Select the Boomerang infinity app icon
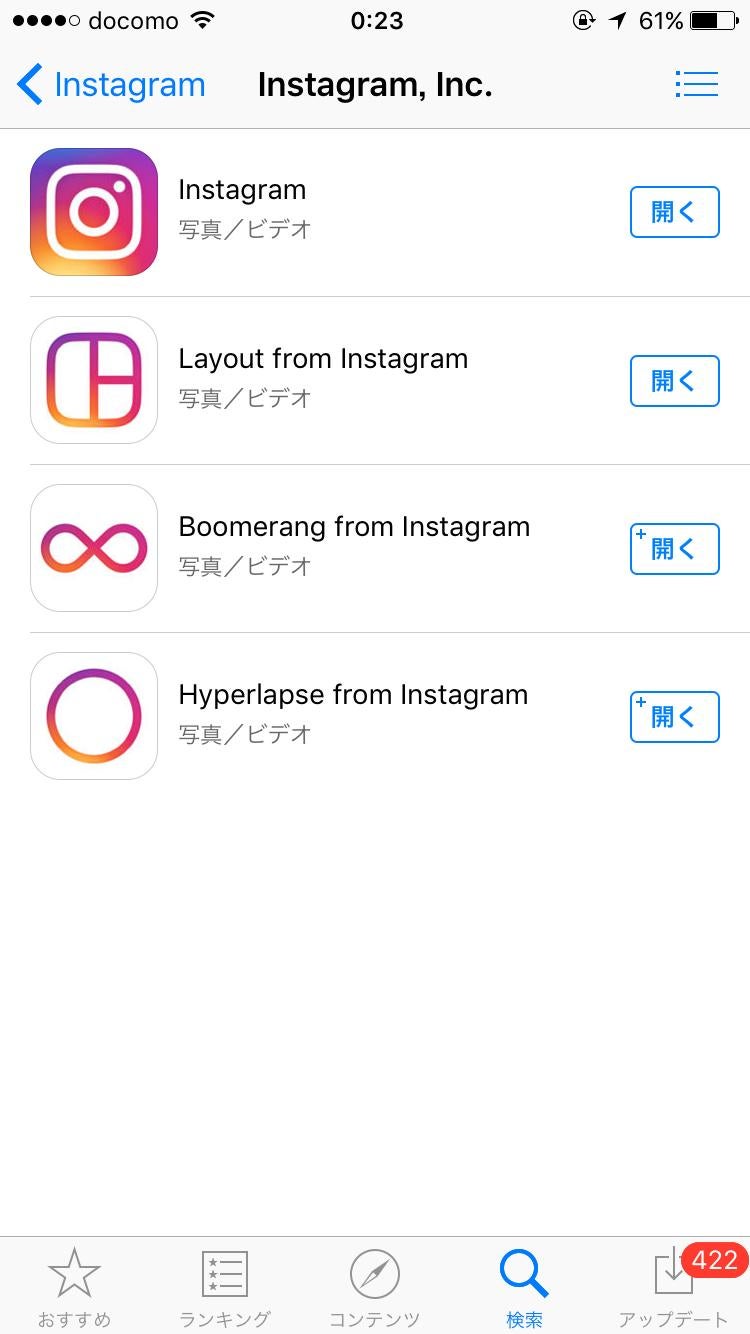Image resolution: width=750 pixels, height=1334 pixels. coord(93,547)
